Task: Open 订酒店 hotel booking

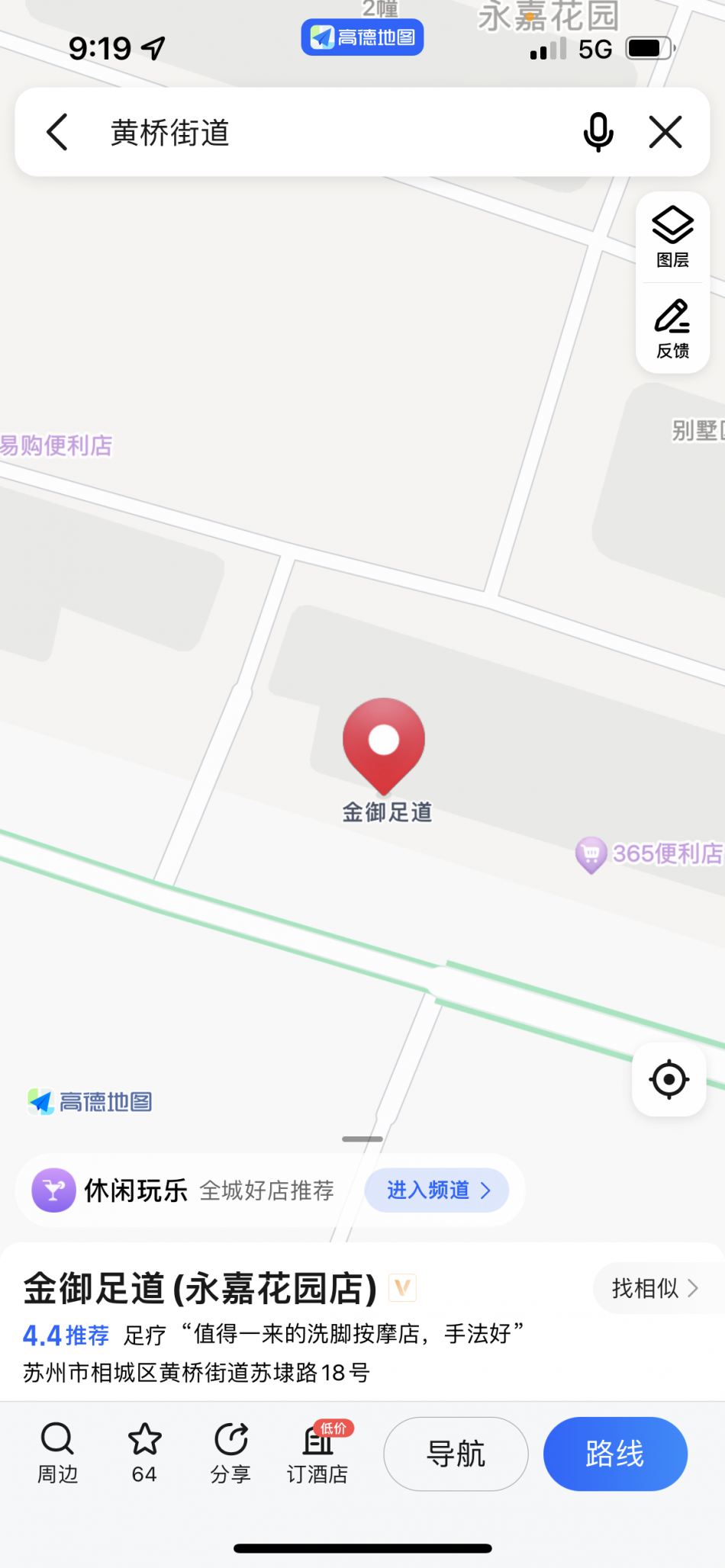Action: click(317, 1453)
